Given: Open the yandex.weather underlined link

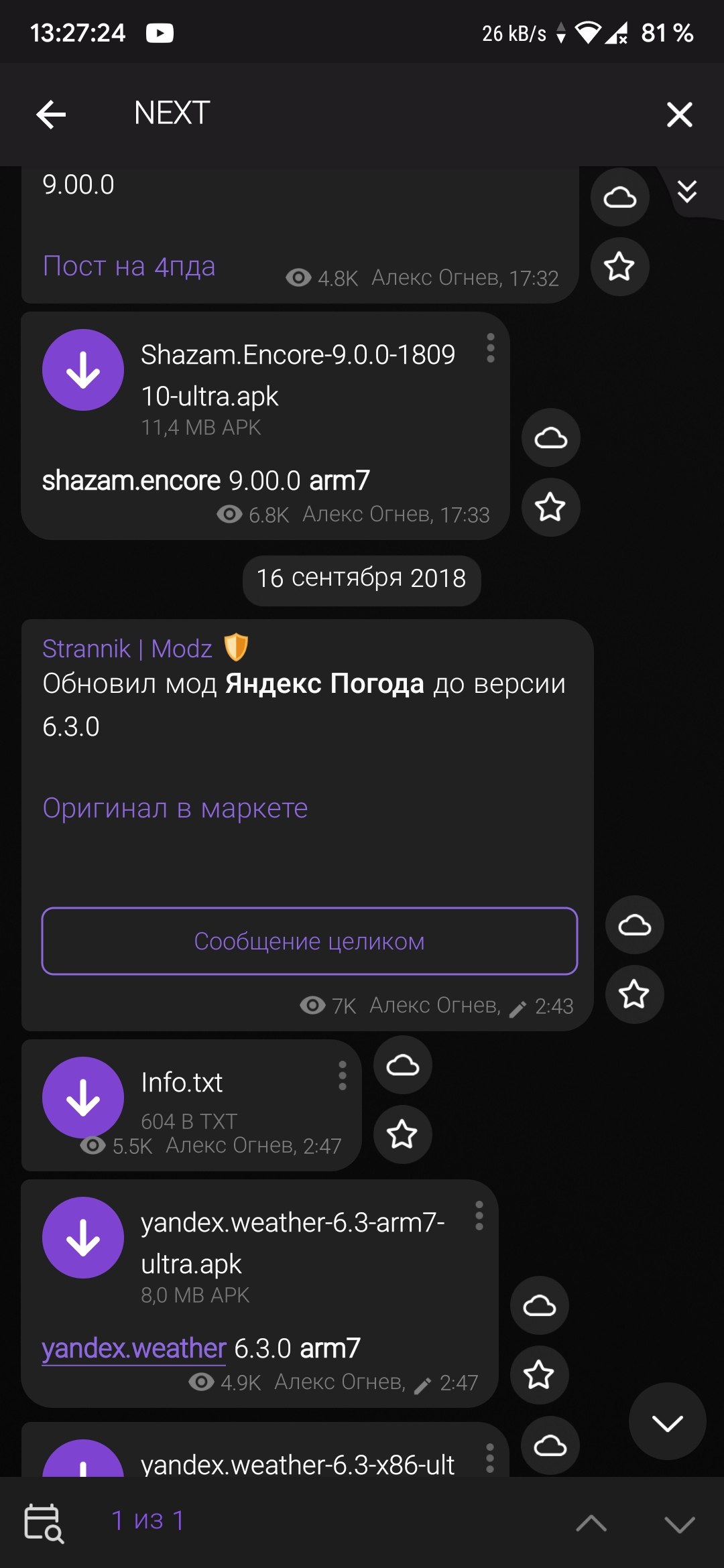Looking at the screenshot, I should pos(134,1348).
